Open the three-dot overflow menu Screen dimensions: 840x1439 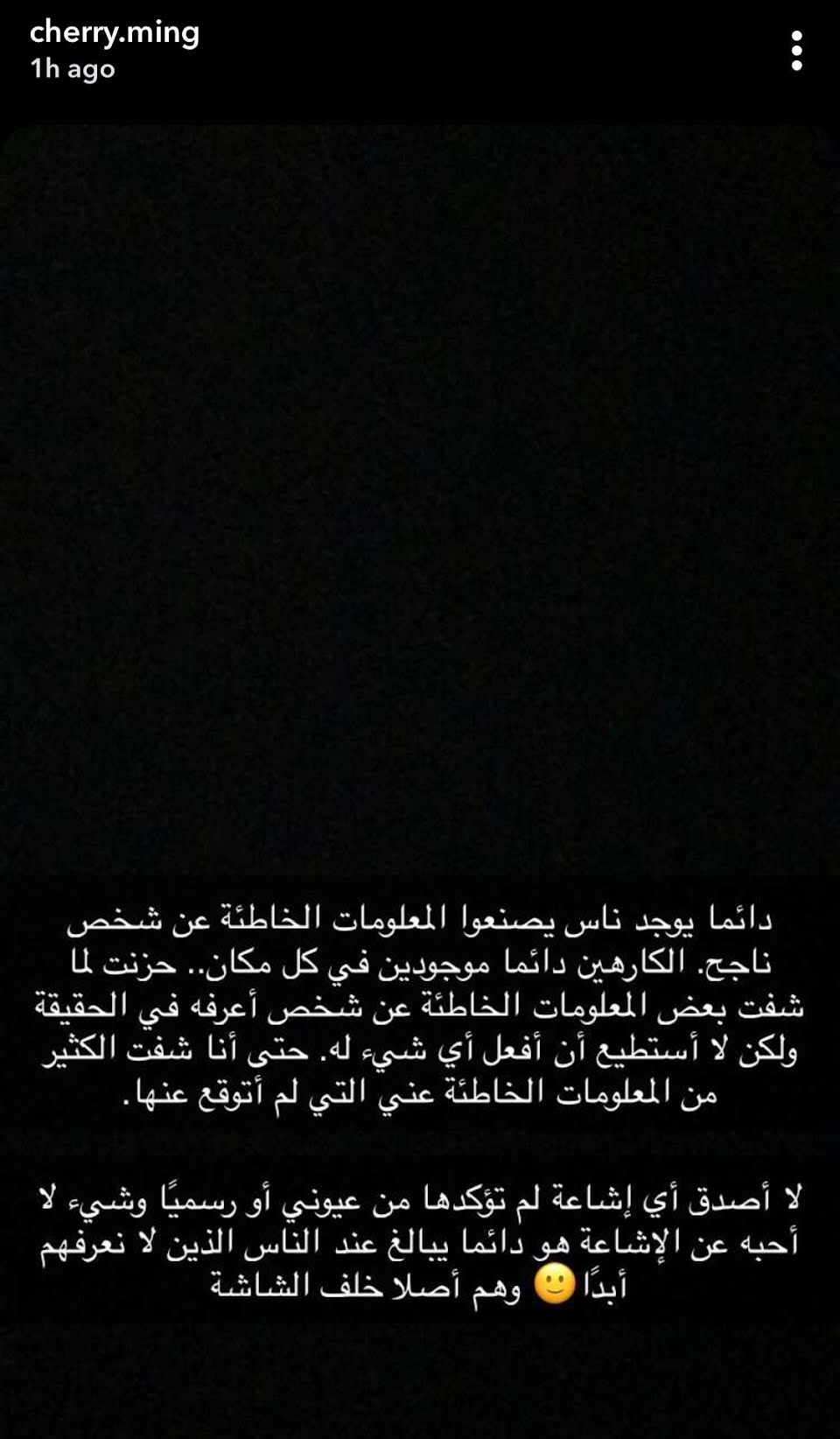796,51
